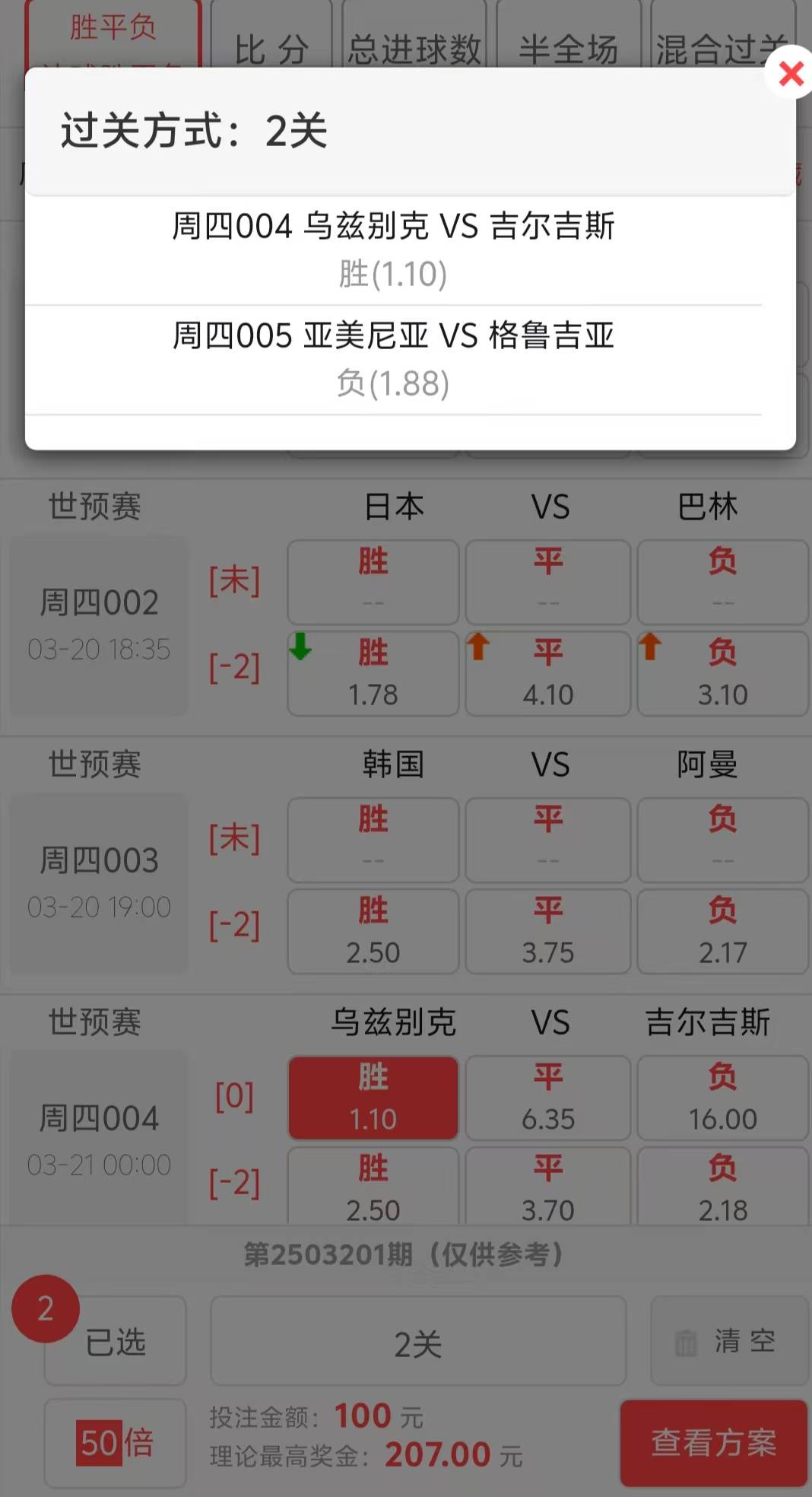
Task: Select 胜 1.78 for Japan vs Bahrain
Action: [372, 672]
